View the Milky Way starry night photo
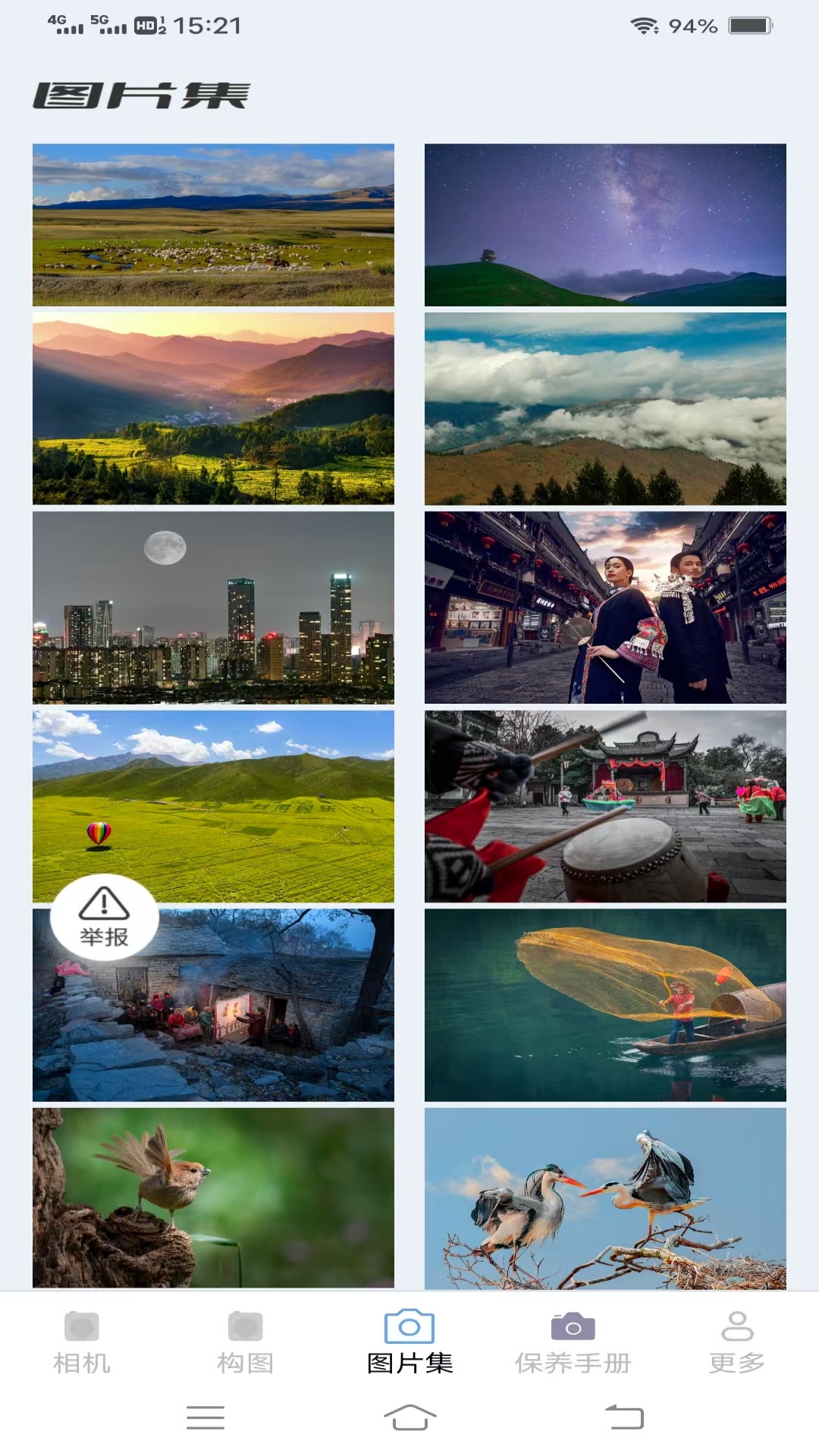This screenshot has height=1456, width=819. click(x=605, y=225)
